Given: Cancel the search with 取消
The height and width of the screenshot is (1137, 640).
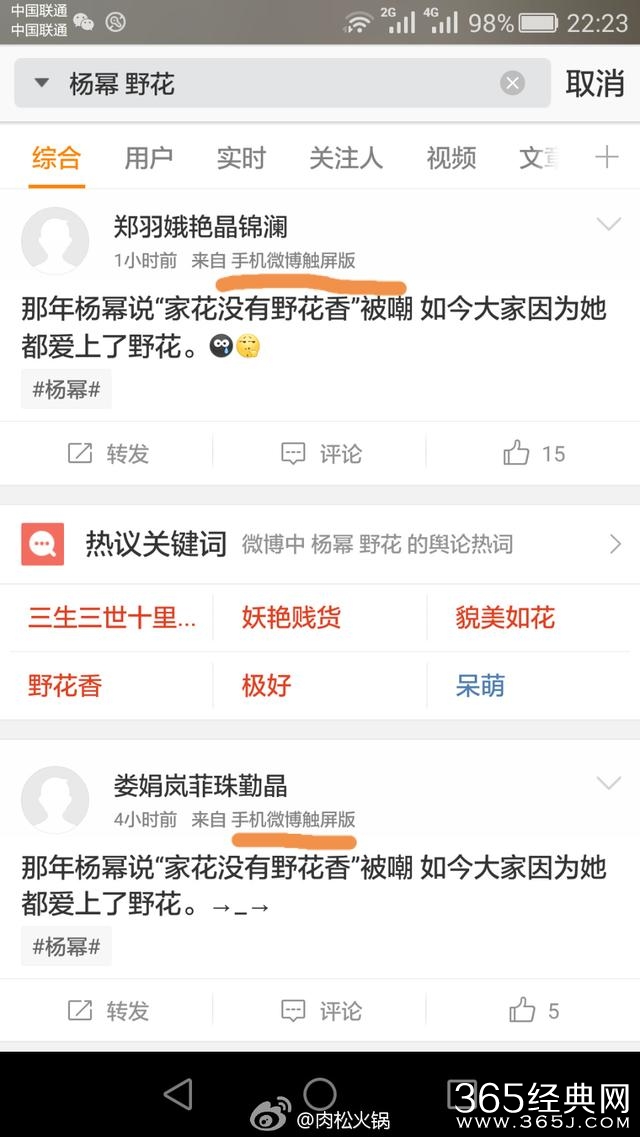Looking at the screenshot, I should coord(595,84).
